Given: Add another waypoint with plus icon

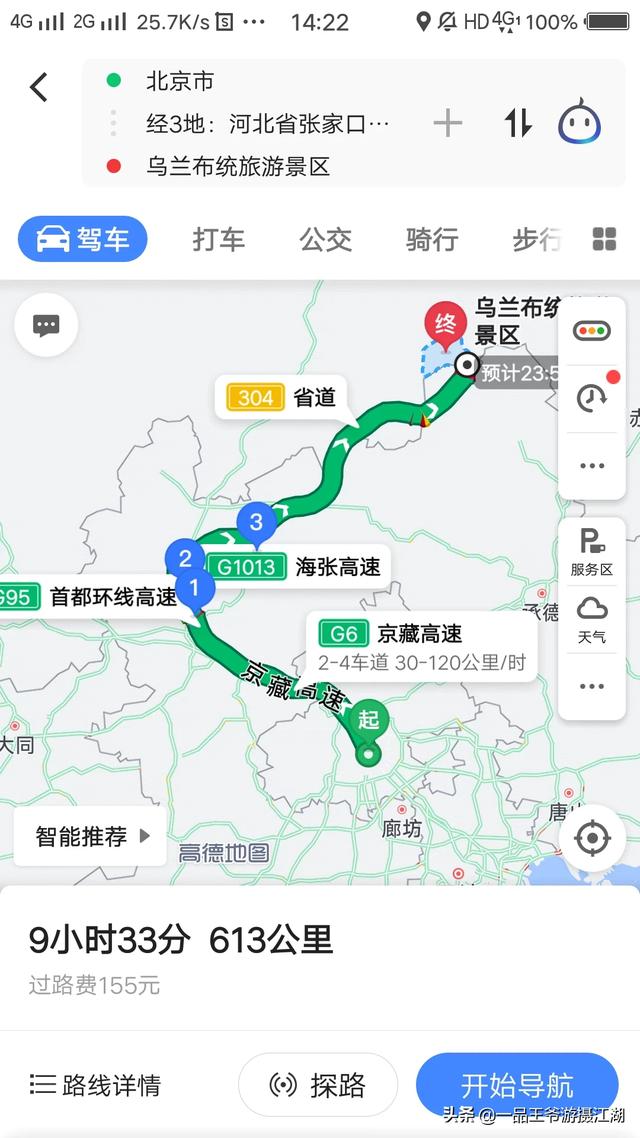Looking at the screenshot, I should (448, 123).
